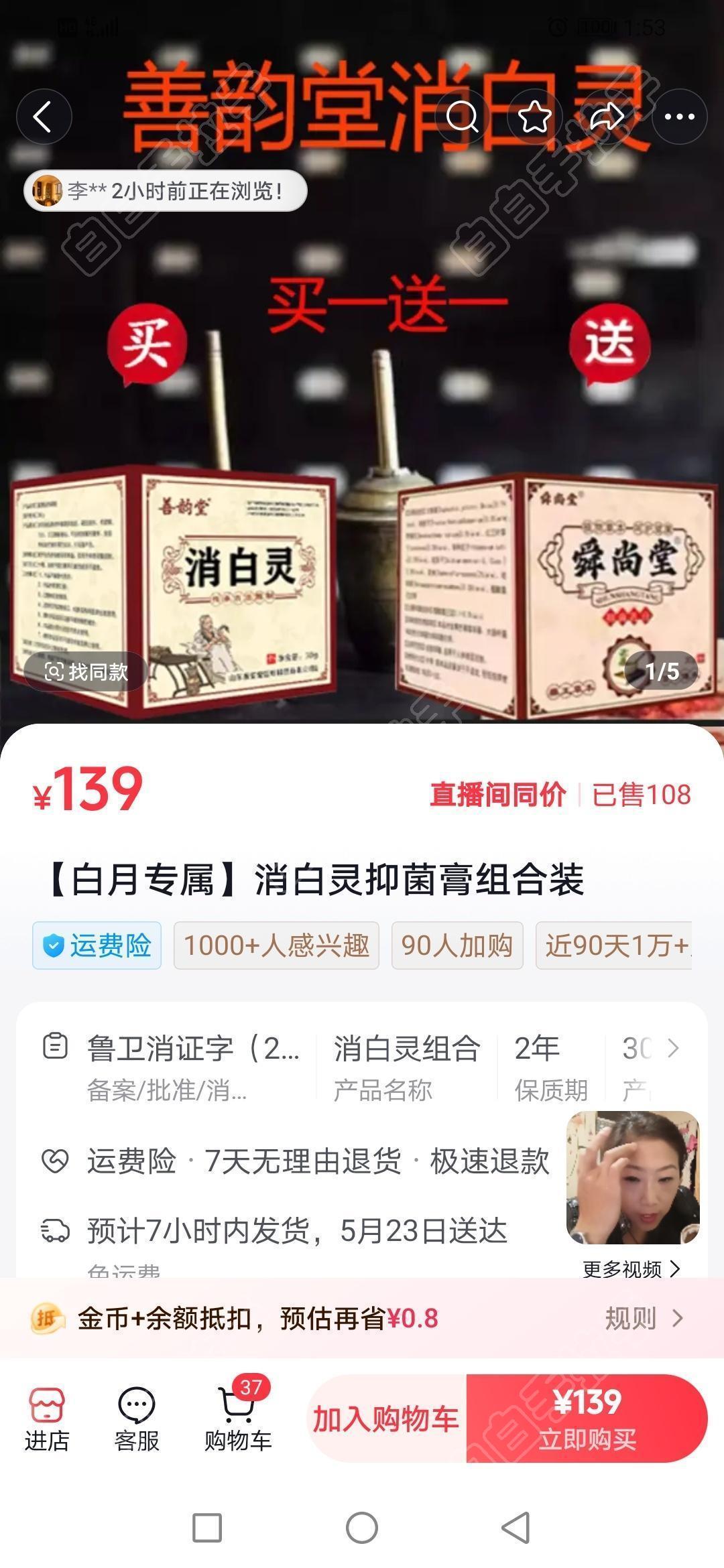Share this product listing
This screenshot has width=724, height=1568.
pyautogui.click(x=607, y=117)
